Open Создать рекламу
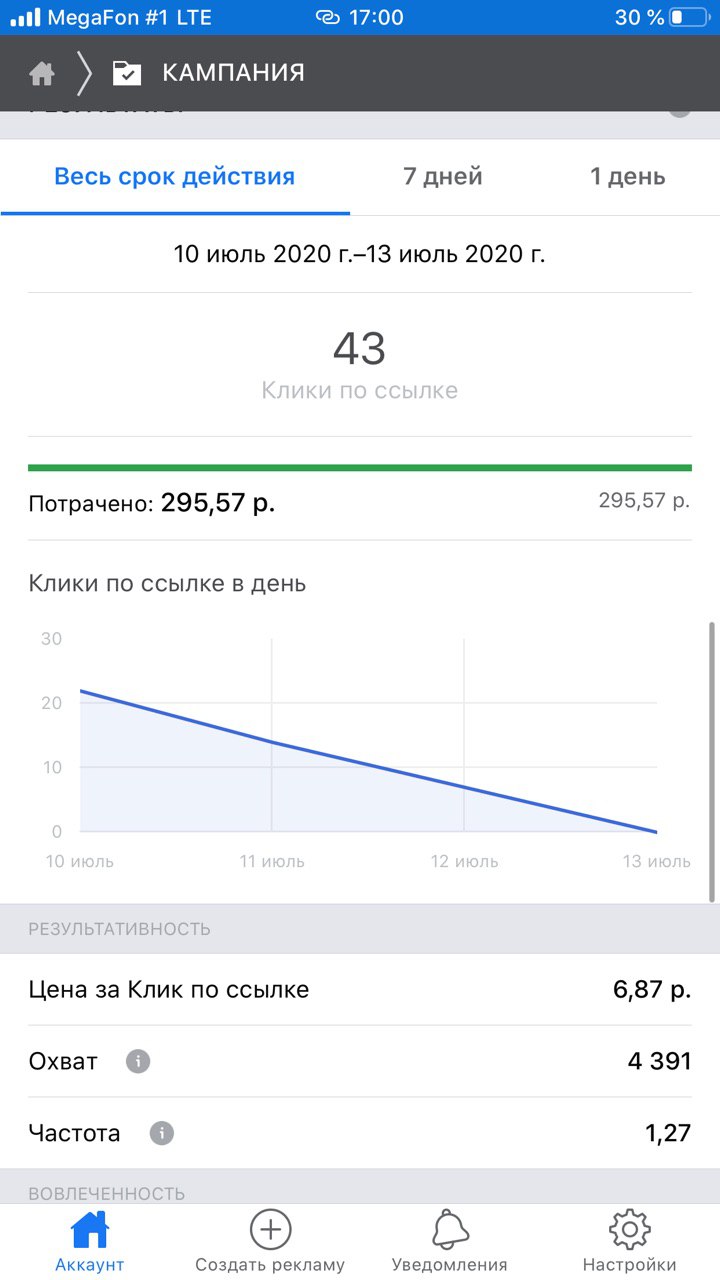720x1280 pixels. coord(270,1241)
